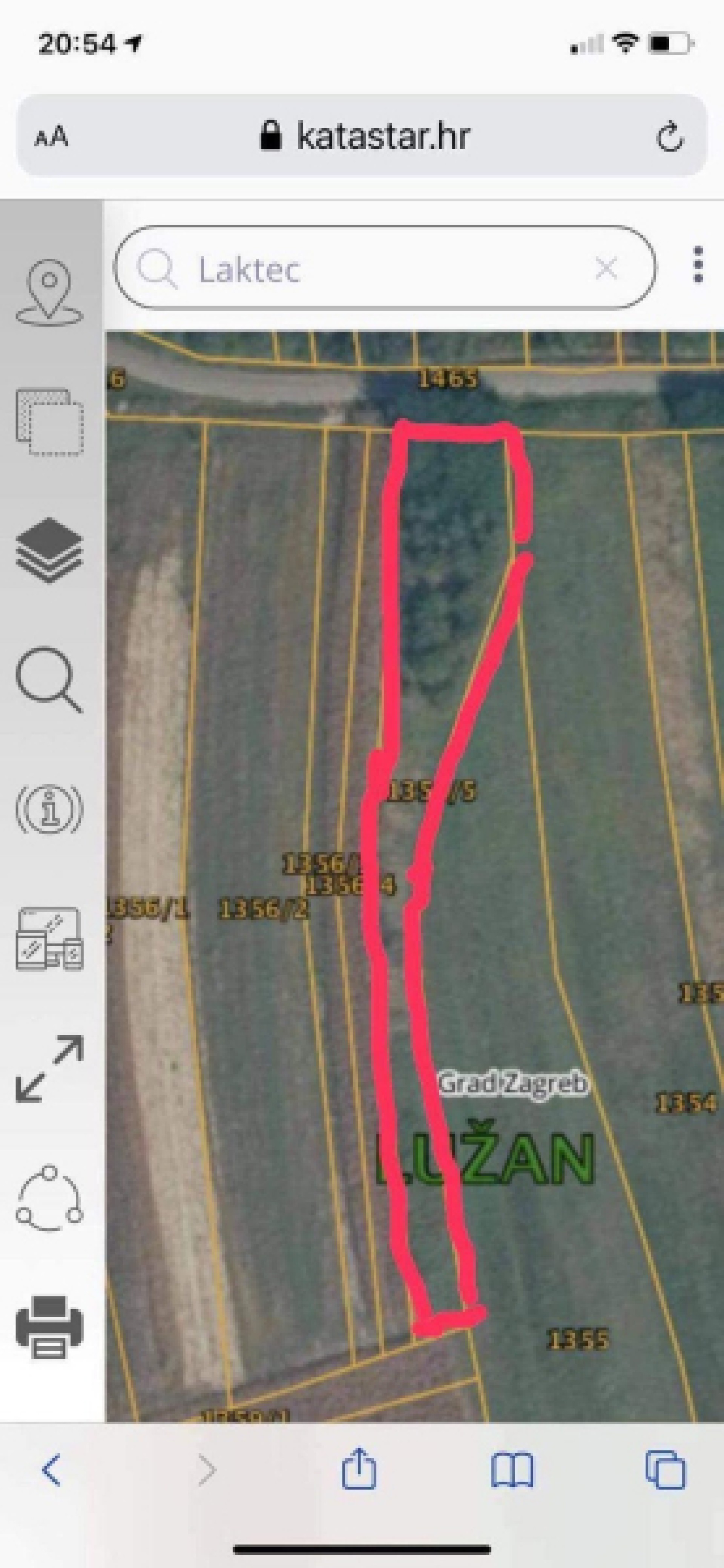Open the three-dot overflow menu
Image resolution: width=724 pixels, height=1568 pixels.
click(698, 265)
